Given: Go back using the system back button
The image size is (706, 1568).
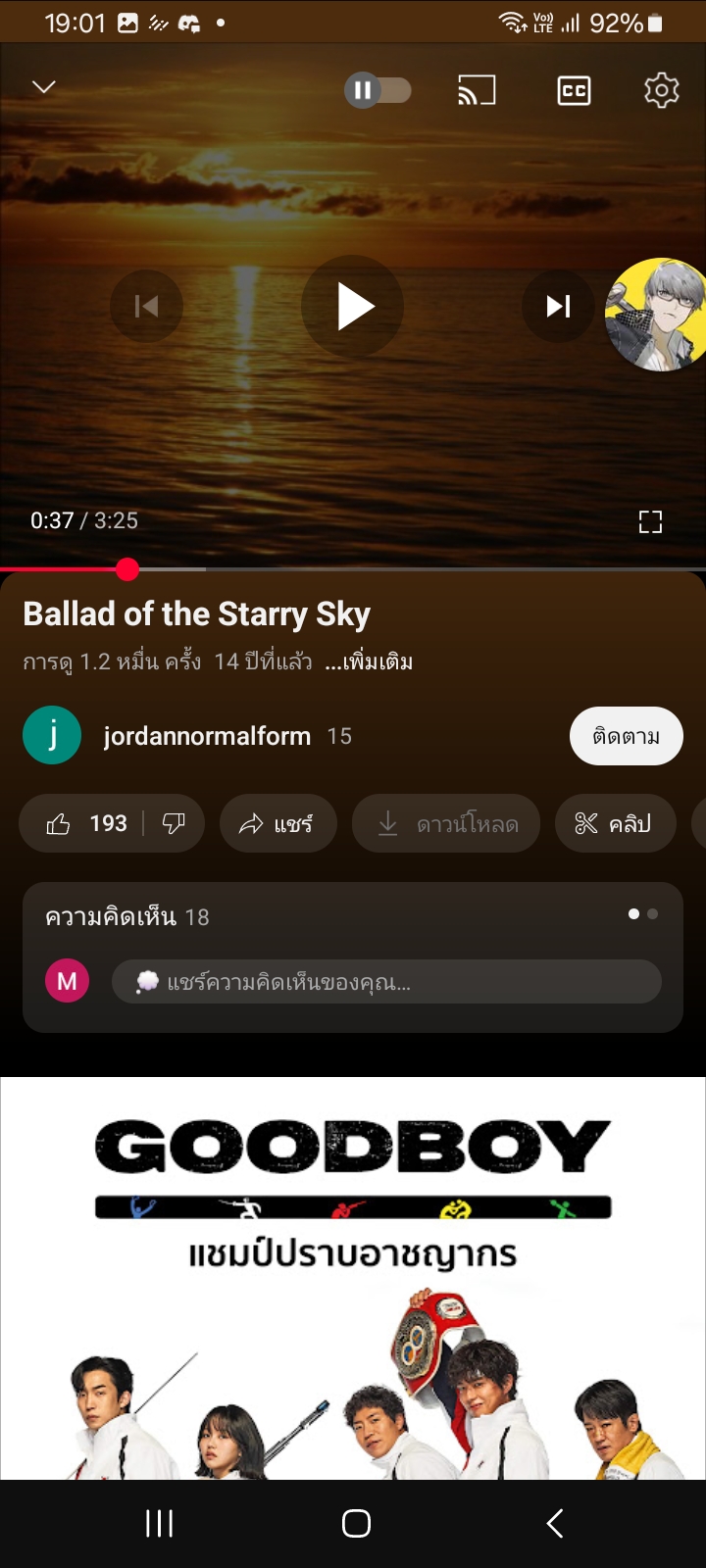Looking at the screenshot, I should pyautogui.click(x=554, y=1523).
